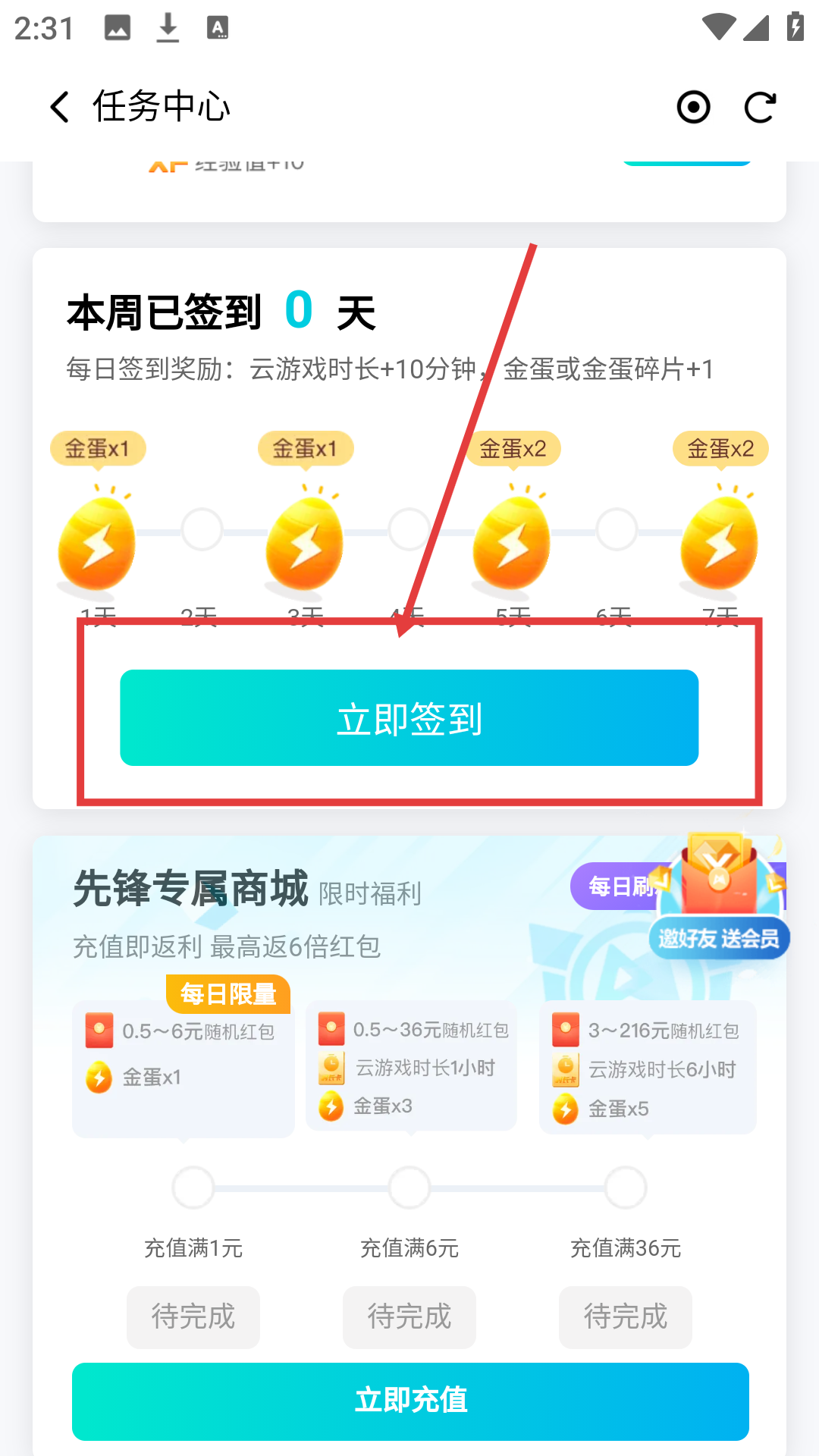Viewport: 819px width, 1456px height.
Task: Tap 立即签到 to check in
Action: point(409,717)
